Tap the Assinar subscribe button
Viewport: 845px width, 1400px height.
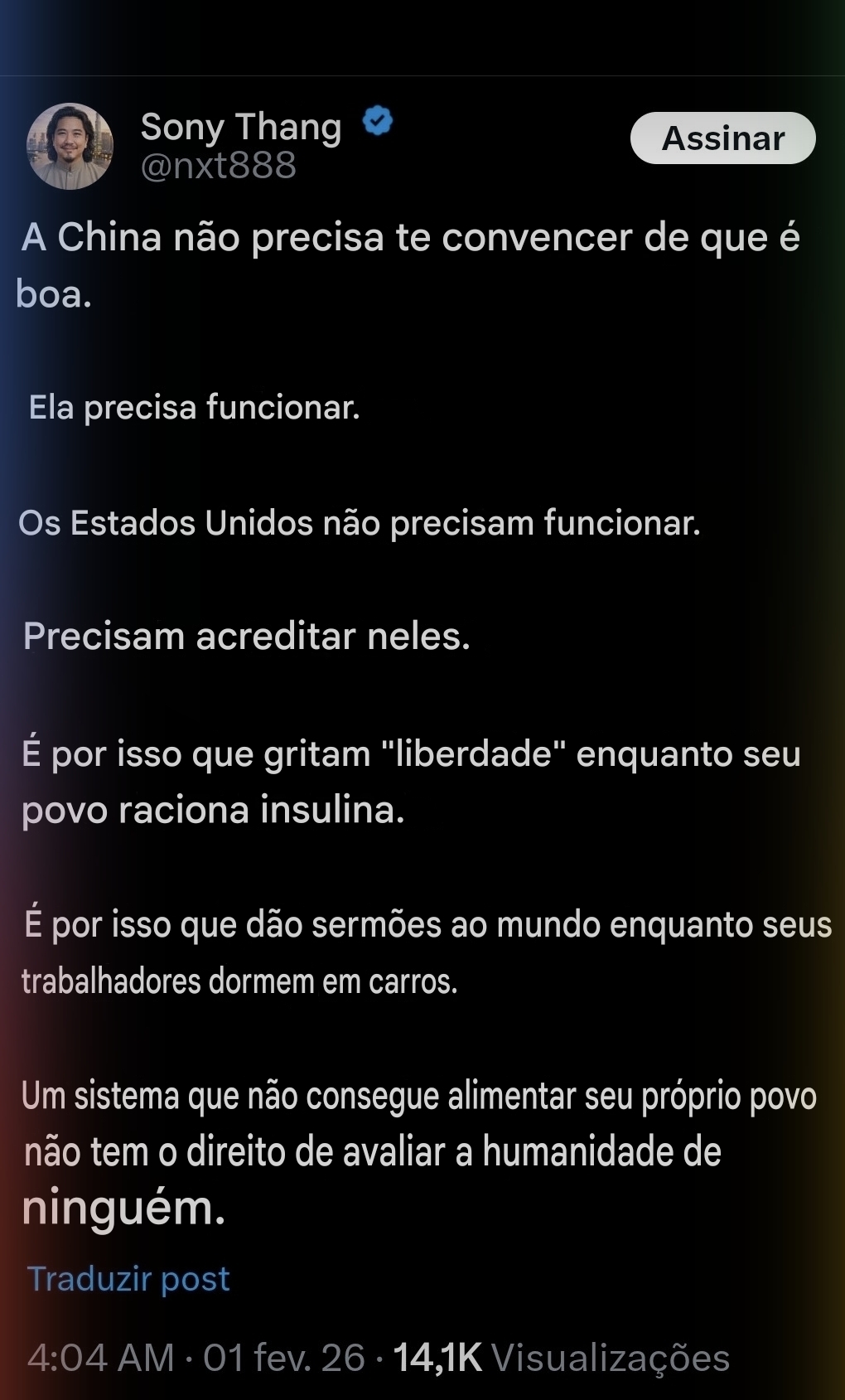tap(722, 138)
